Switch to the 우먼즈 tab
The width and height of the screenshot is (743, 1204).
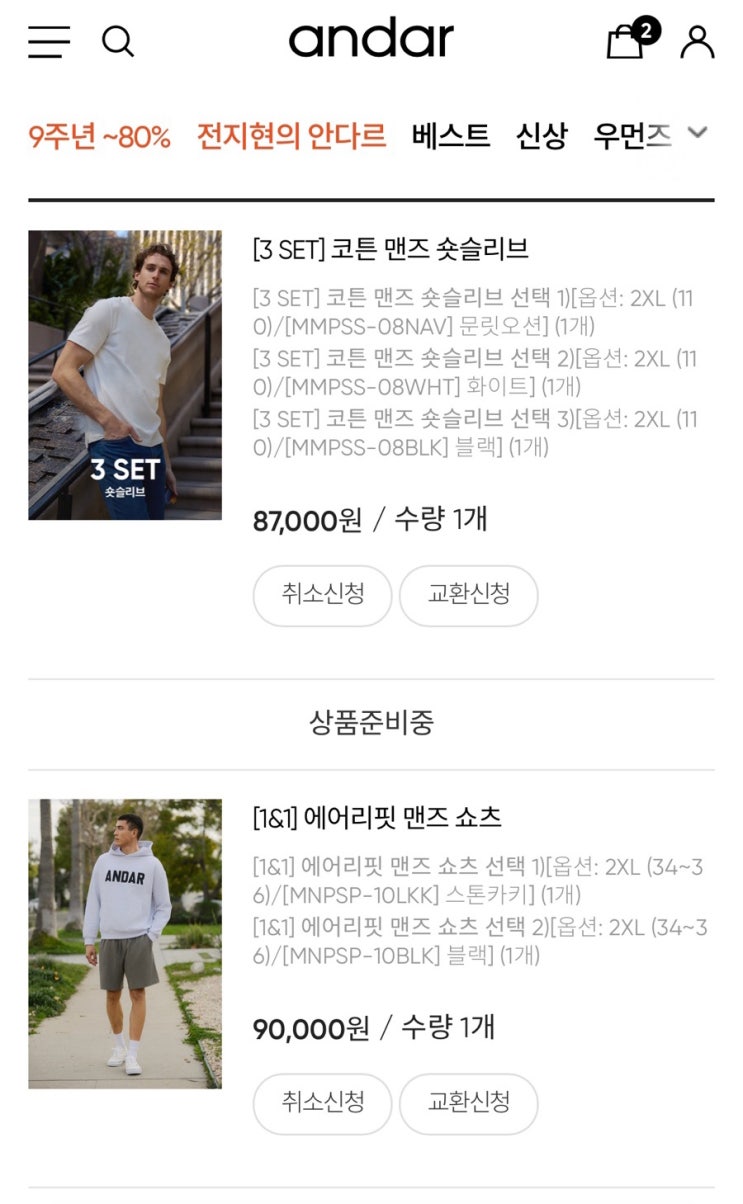[x=630, y=135]
